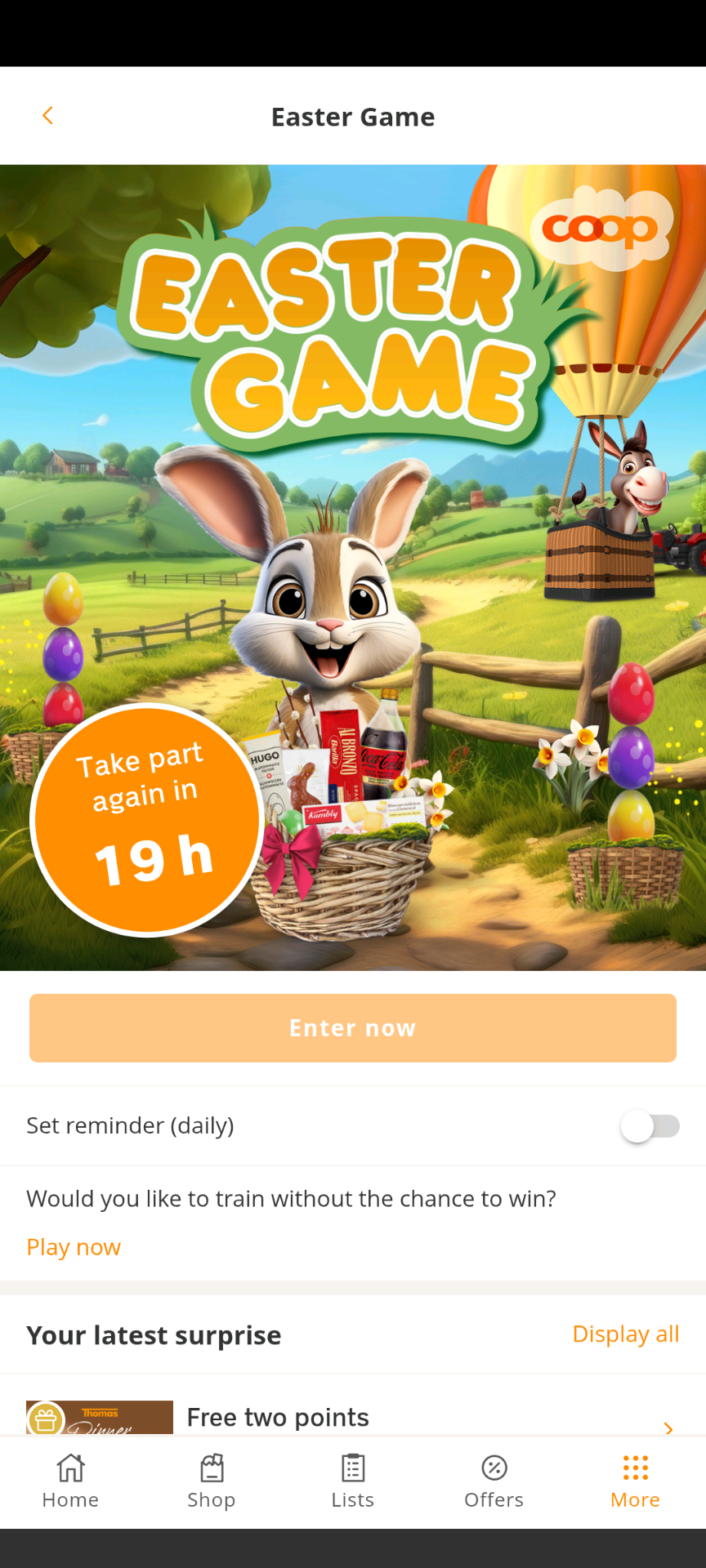Go to the Lists tab
The width and height of the screenshot is (706, 1568).
coord(353,1481)
